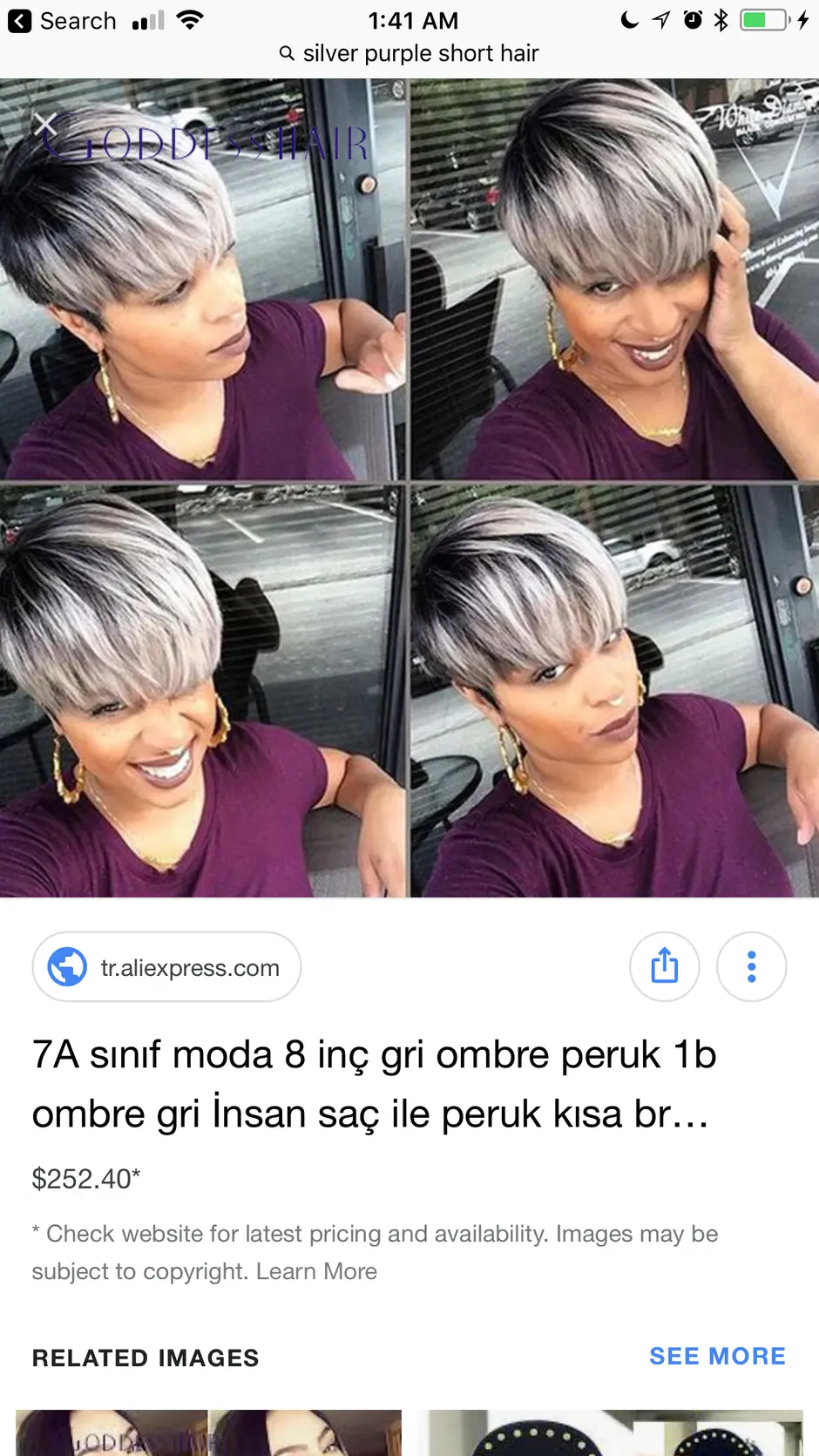Return to Search app via back arrow
This screenshot has height=1456, width=819.
point(62,21)
